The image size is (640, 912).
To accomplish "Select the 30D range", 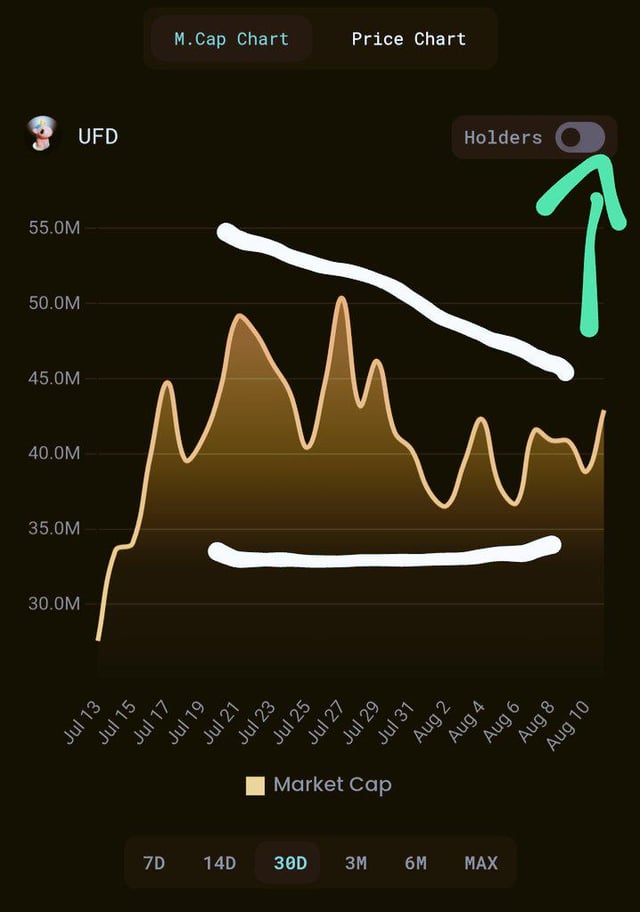I will pos(290,862).
